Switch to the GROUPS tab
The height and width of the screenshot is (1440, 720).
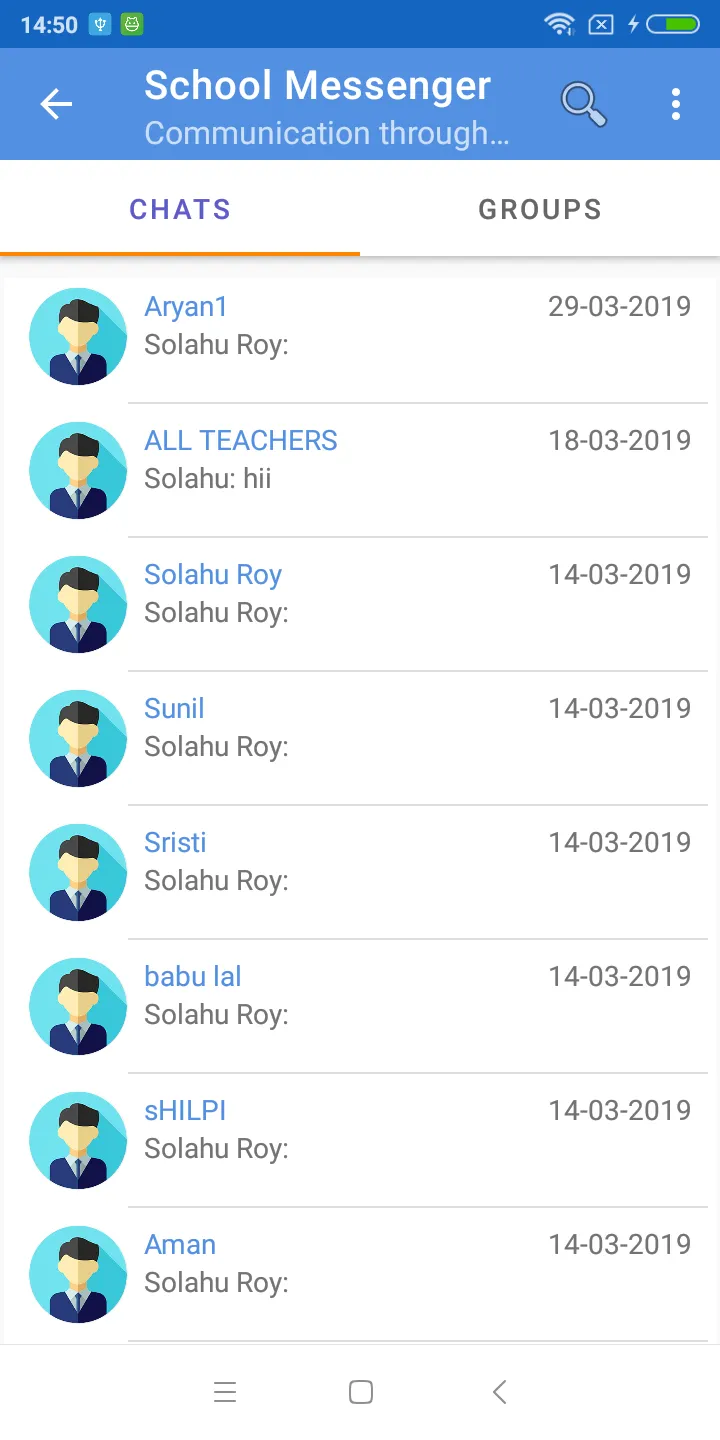click(540, 209)
